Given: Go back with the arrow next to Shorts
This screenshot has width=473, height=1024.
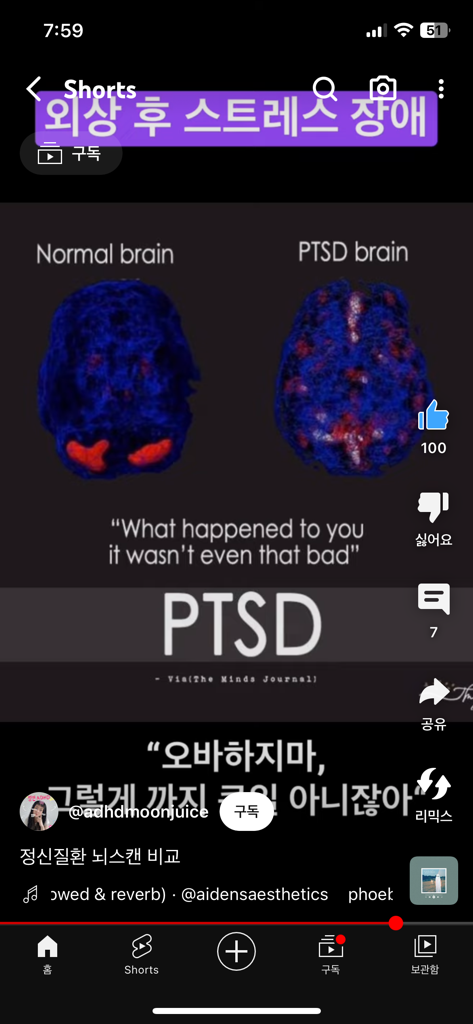Looking at the screenshot, I should (34, 88).
